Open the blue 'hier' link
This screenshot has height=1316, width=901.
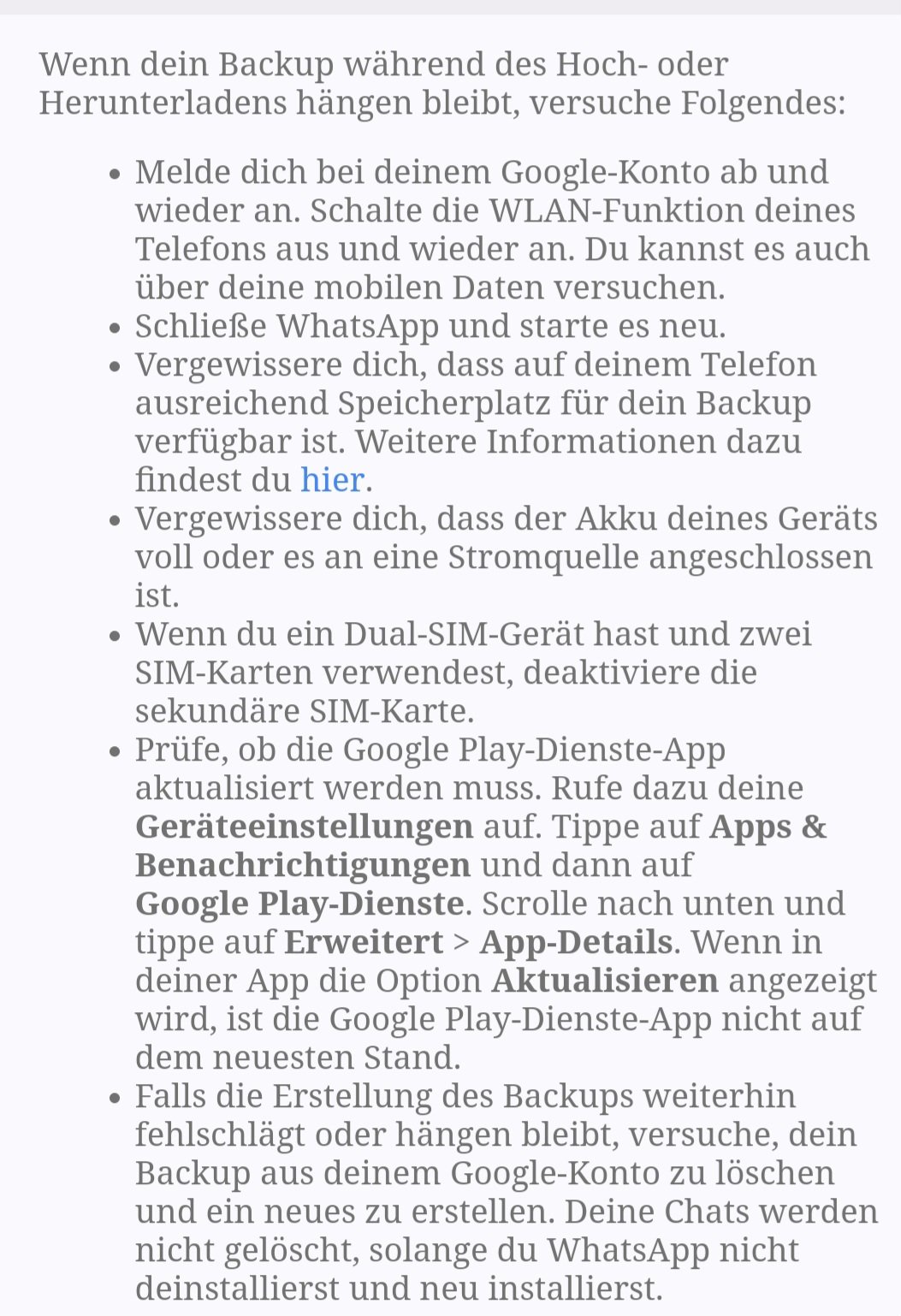332,480
